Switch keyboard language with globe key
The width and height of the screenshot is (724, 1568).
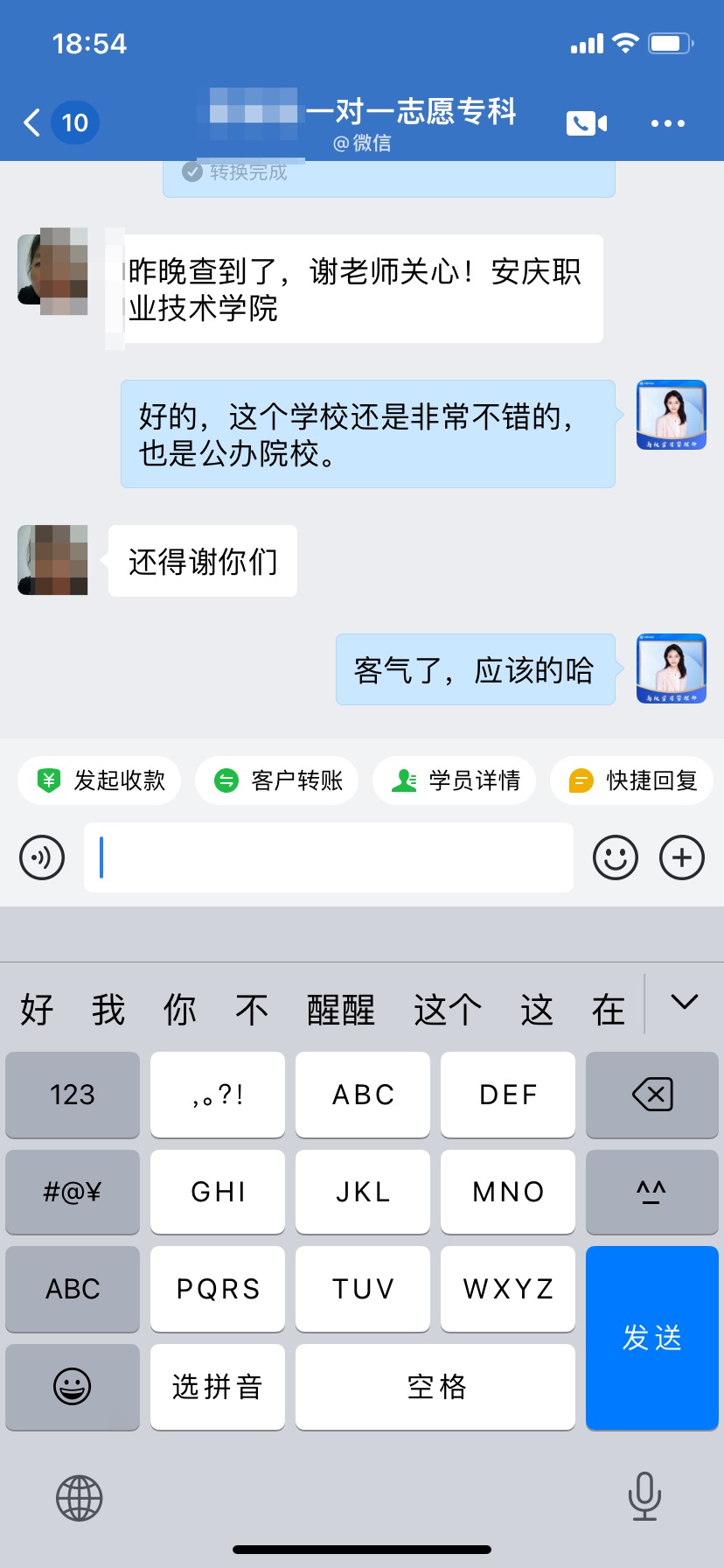80,1498
